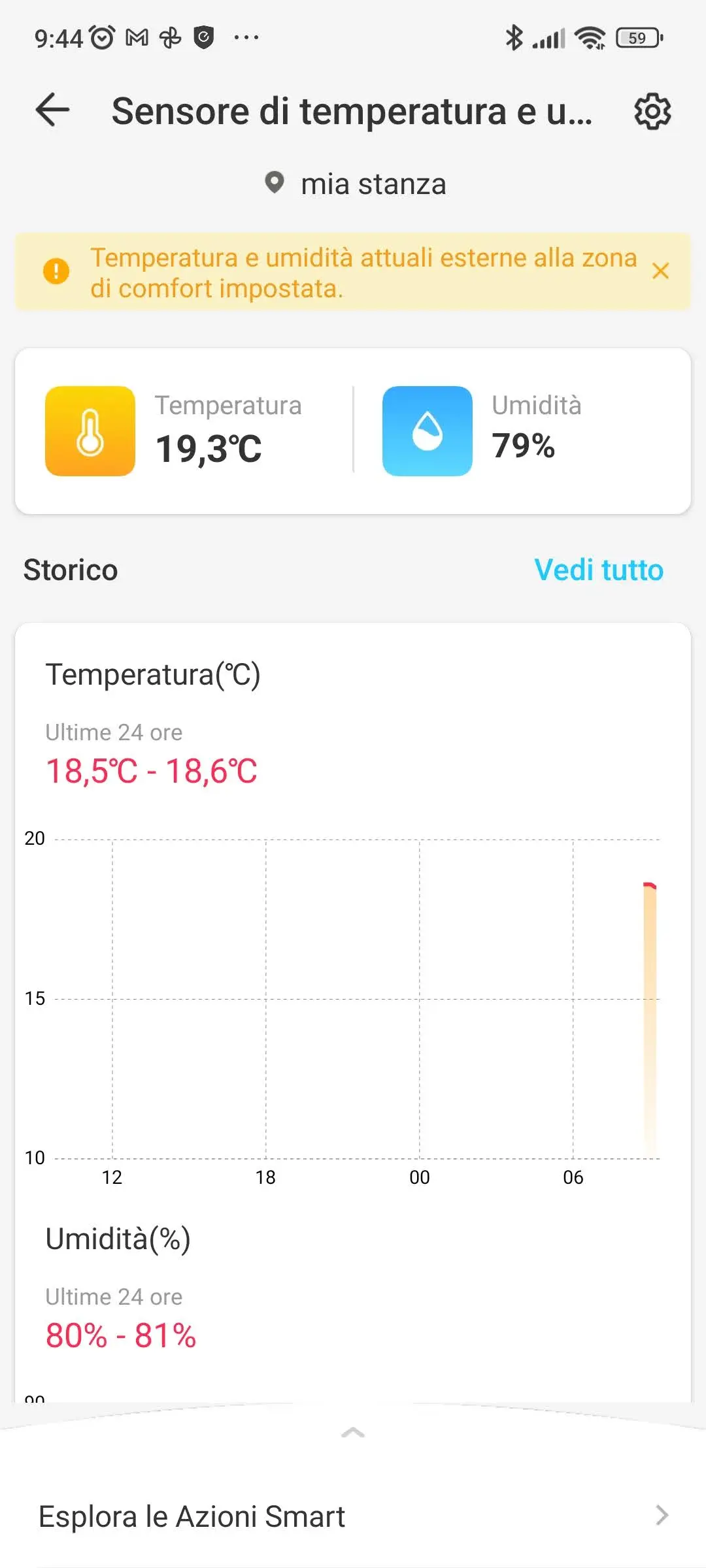
Task: Expand the three-dots status bar menu
Action: 243,37
